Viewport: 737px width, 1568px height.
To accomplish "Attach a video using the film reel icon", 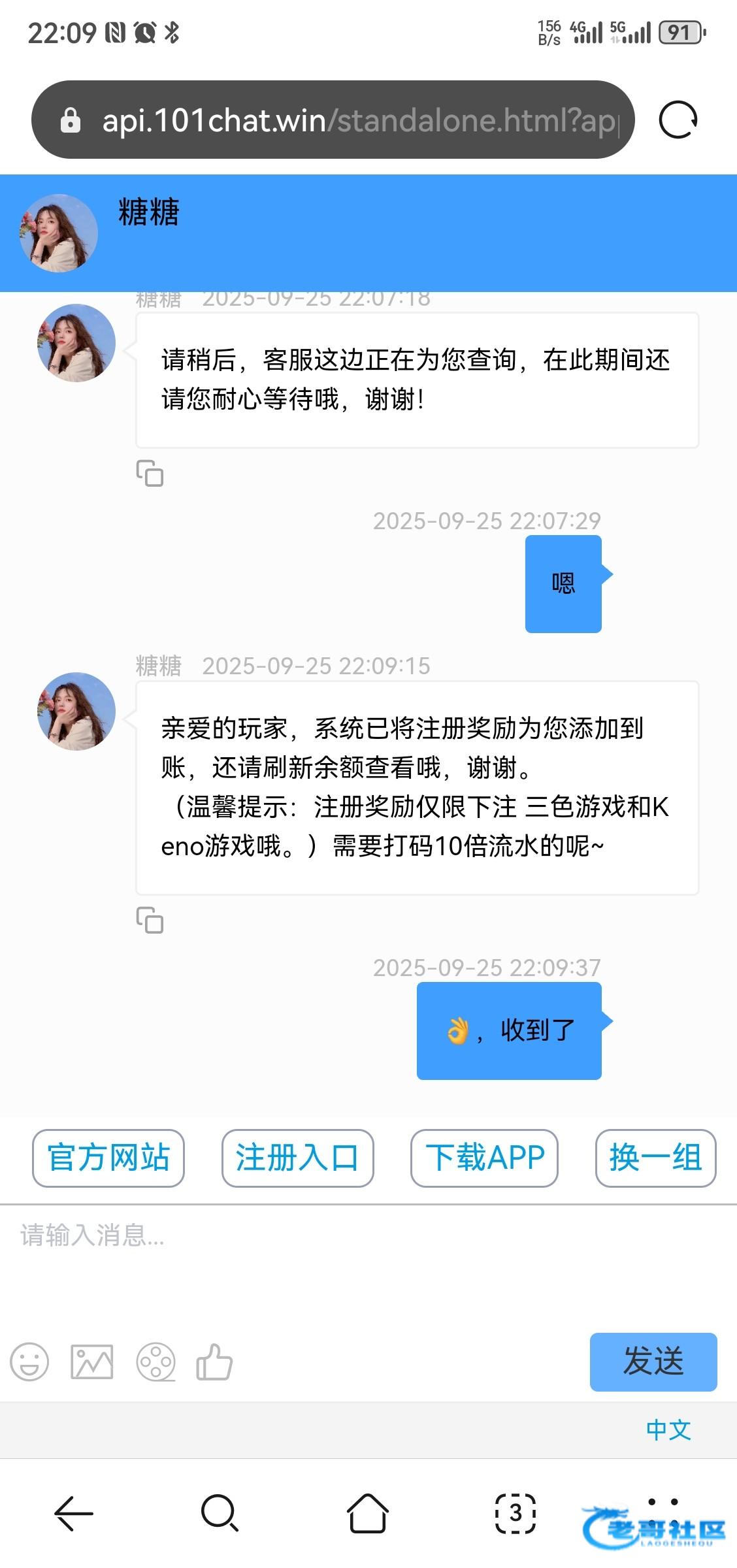I will coord(156,1362).
